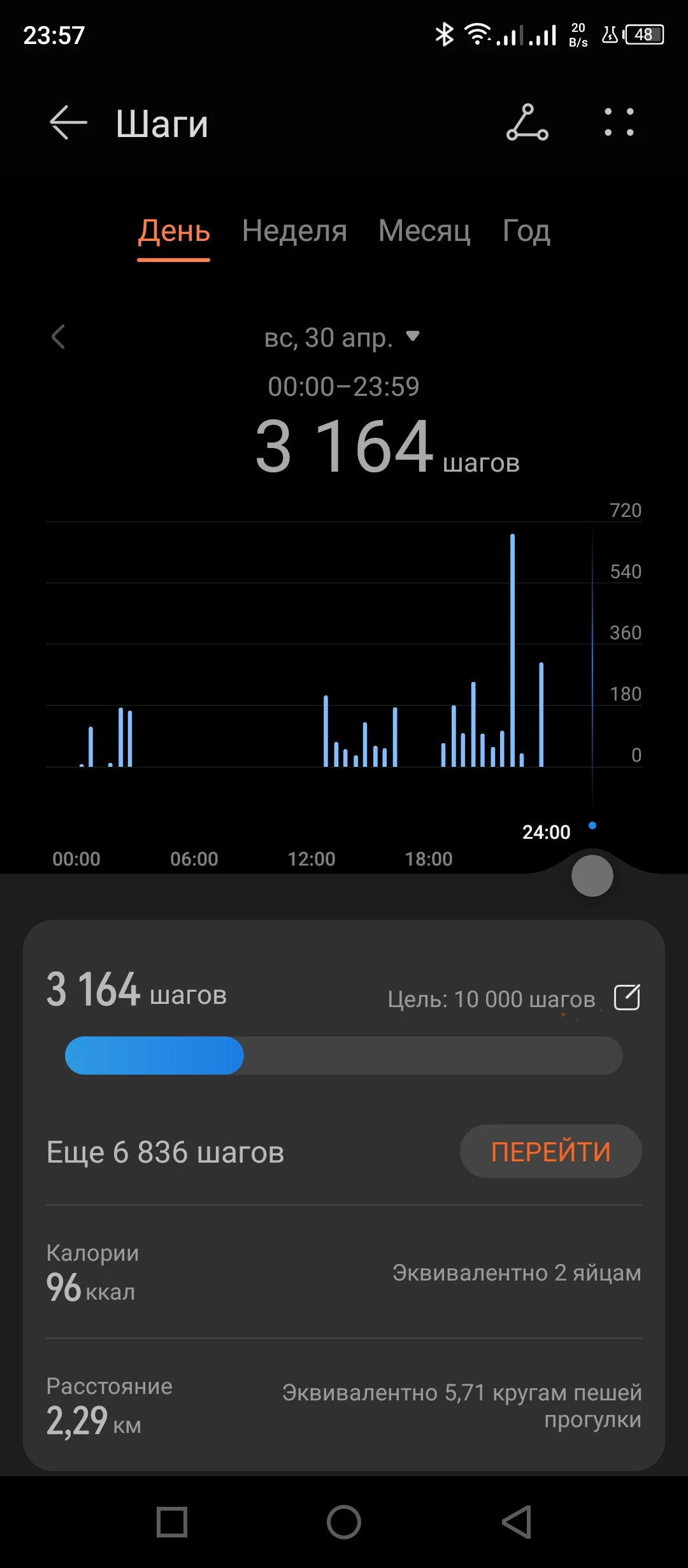Open the share route icon

(x=527, y=122)
